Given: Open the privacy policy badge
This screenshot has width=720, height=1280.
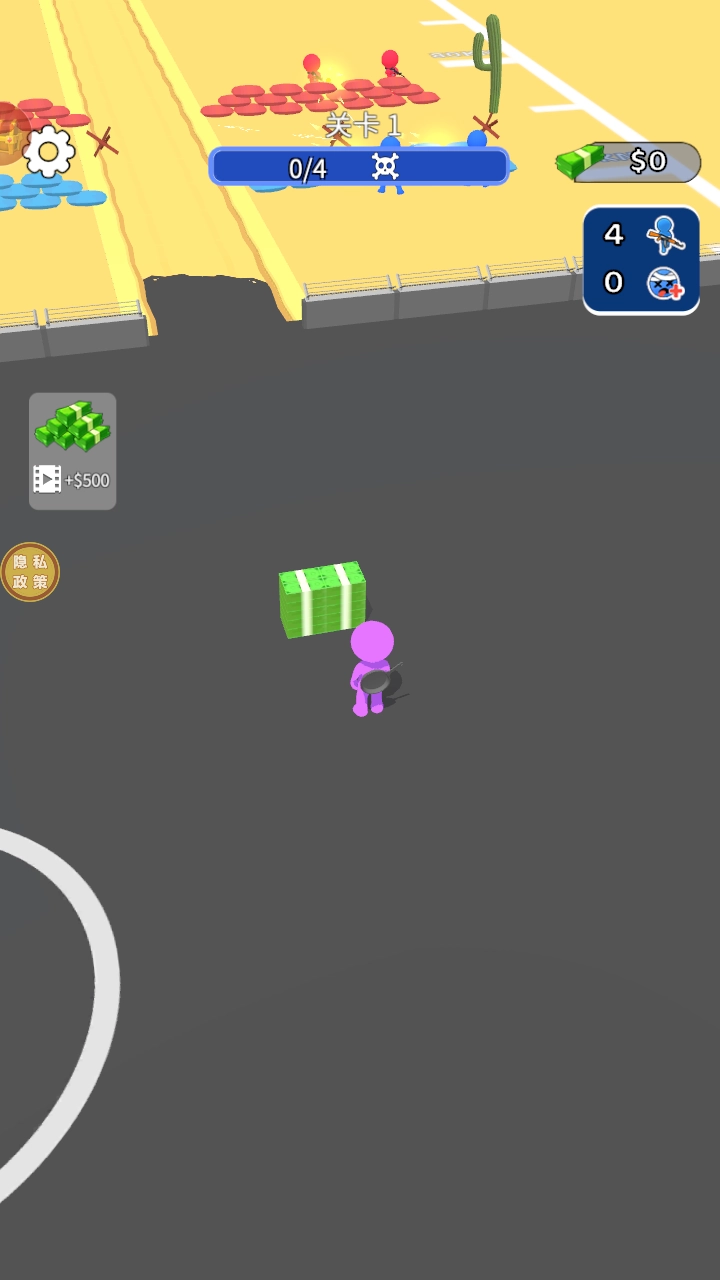Looking at the screenshot, I should pyautogui.click(x=30, y=572).
